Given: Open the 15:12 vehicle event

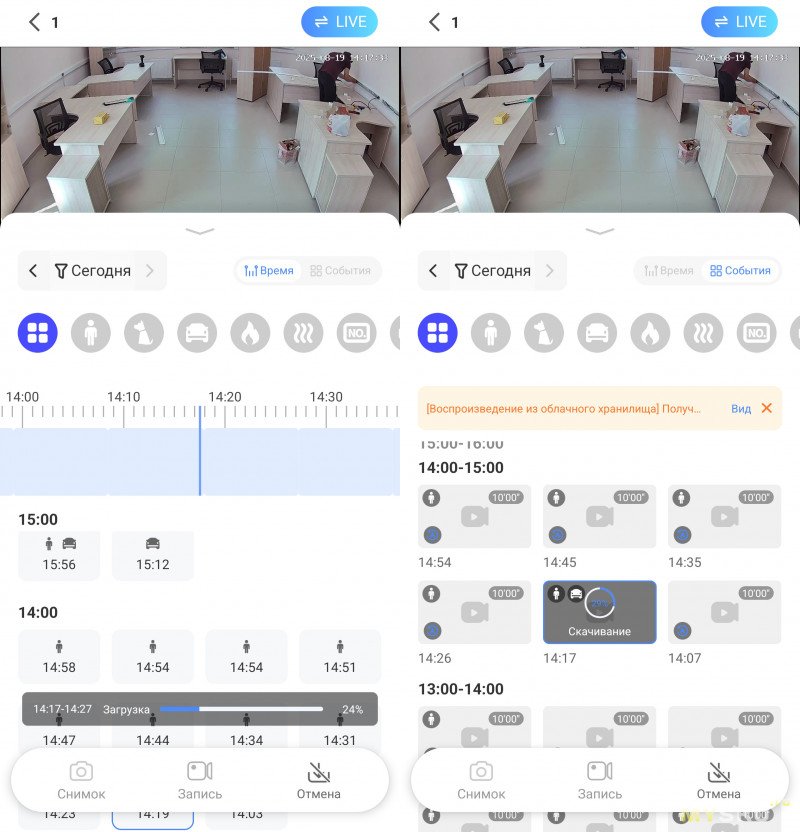Looking at the screenshot, I should click(152, 555).
